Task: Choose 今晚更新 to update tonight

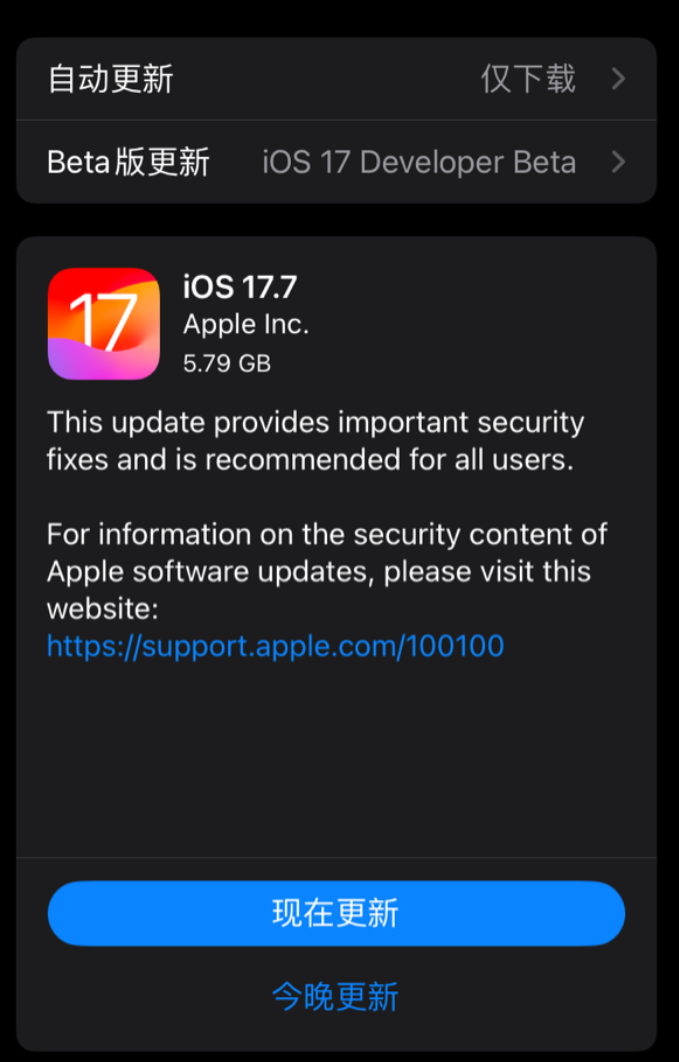Action: click(x=336, y=996)
